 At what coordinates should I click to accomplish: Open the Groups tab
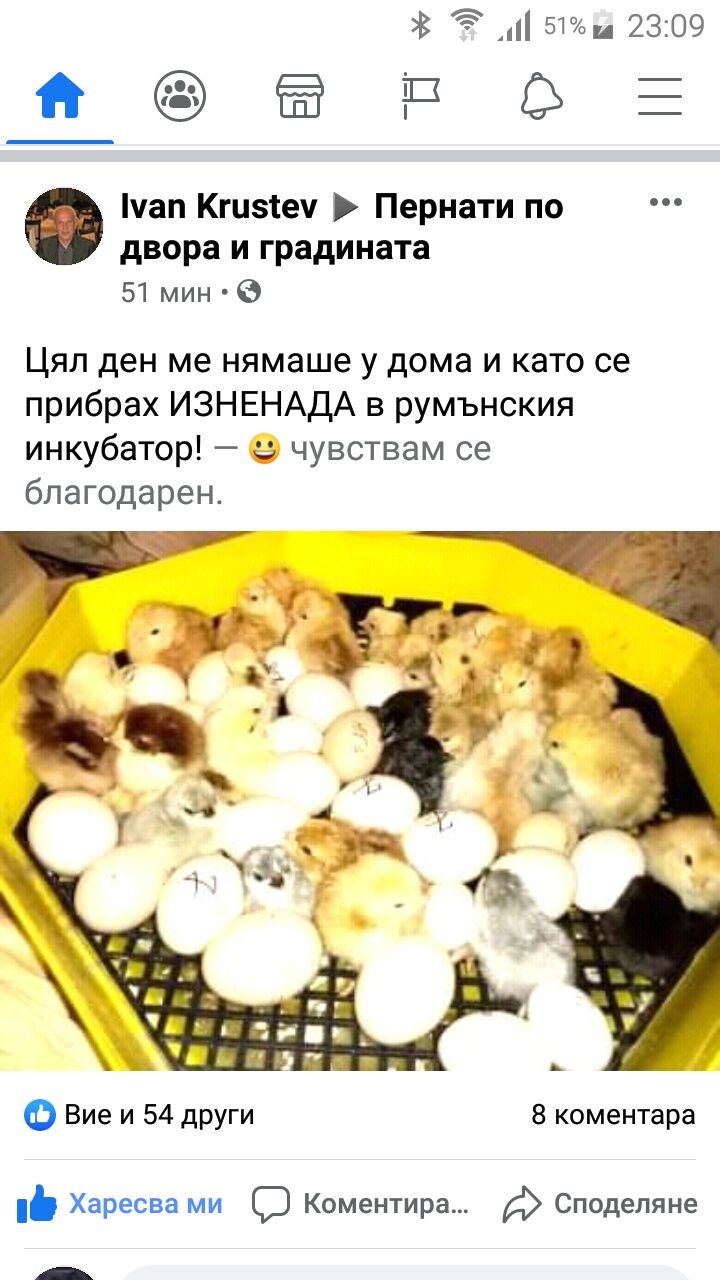tap(180, 97)
